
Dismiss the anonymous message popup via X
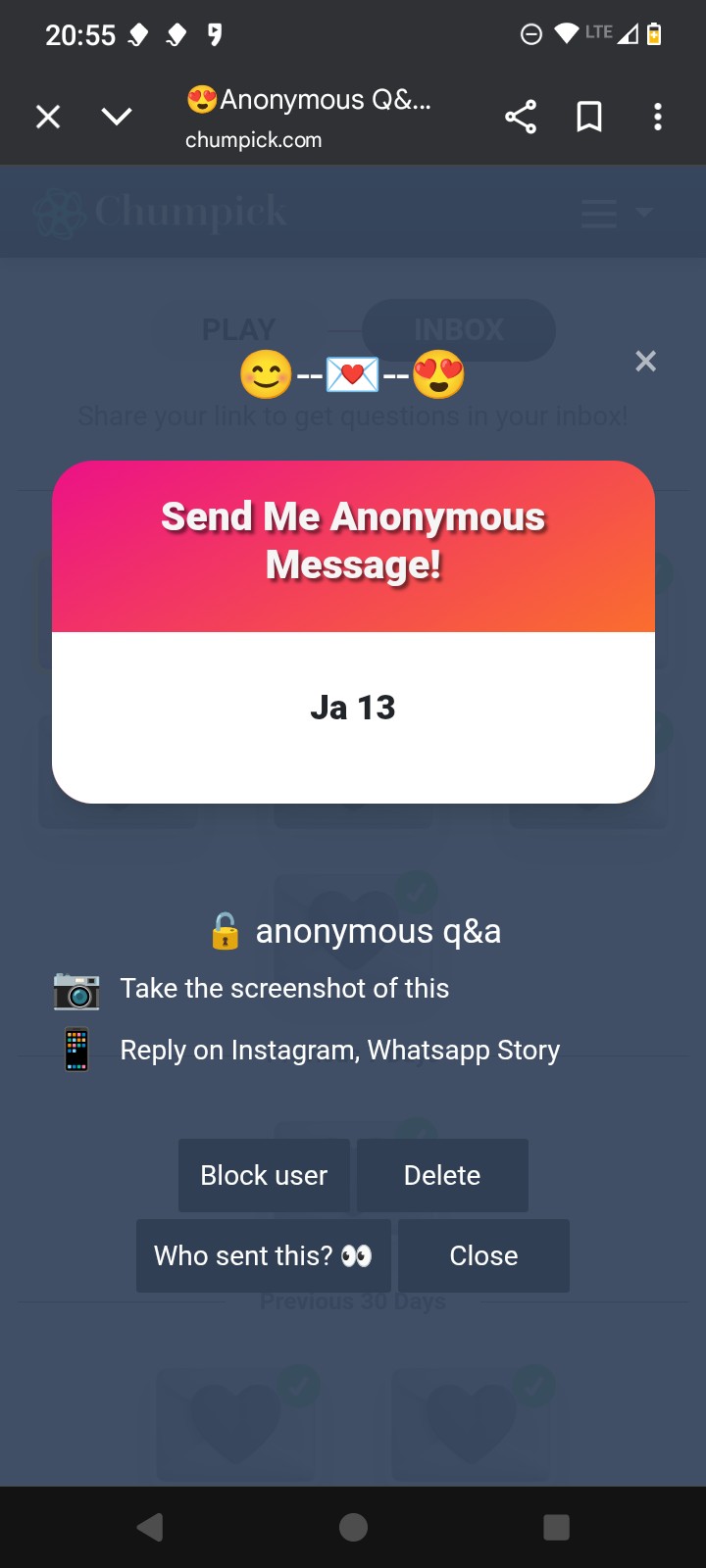click(x=645, y=362)
